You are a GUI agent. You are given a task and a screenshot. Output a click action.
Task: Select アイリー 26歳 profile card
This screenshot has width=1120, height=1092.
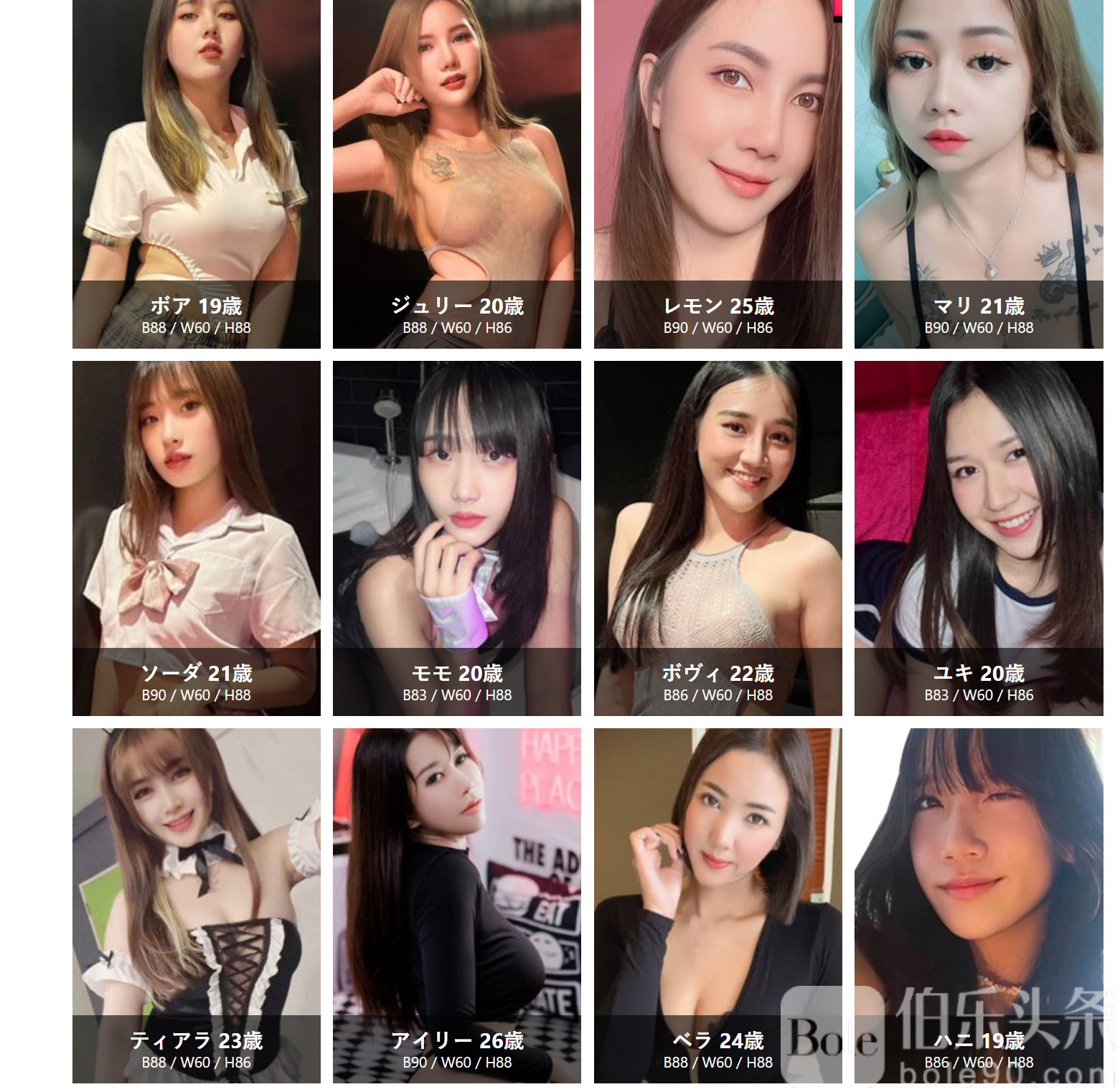(x=456, y=904)
